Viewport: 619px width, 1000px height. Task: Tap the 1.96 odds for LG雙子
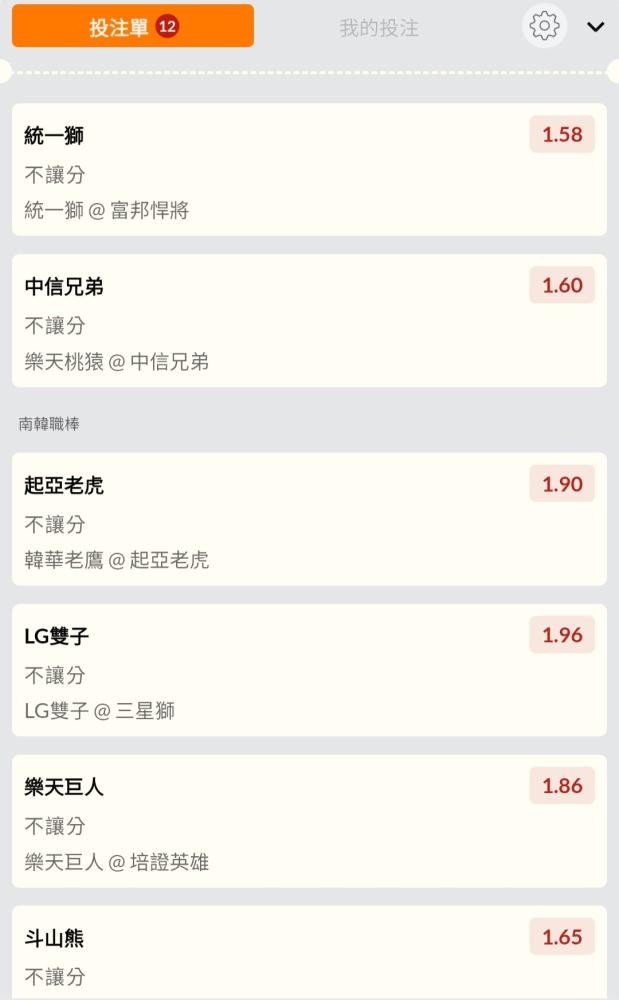point(562,635)
